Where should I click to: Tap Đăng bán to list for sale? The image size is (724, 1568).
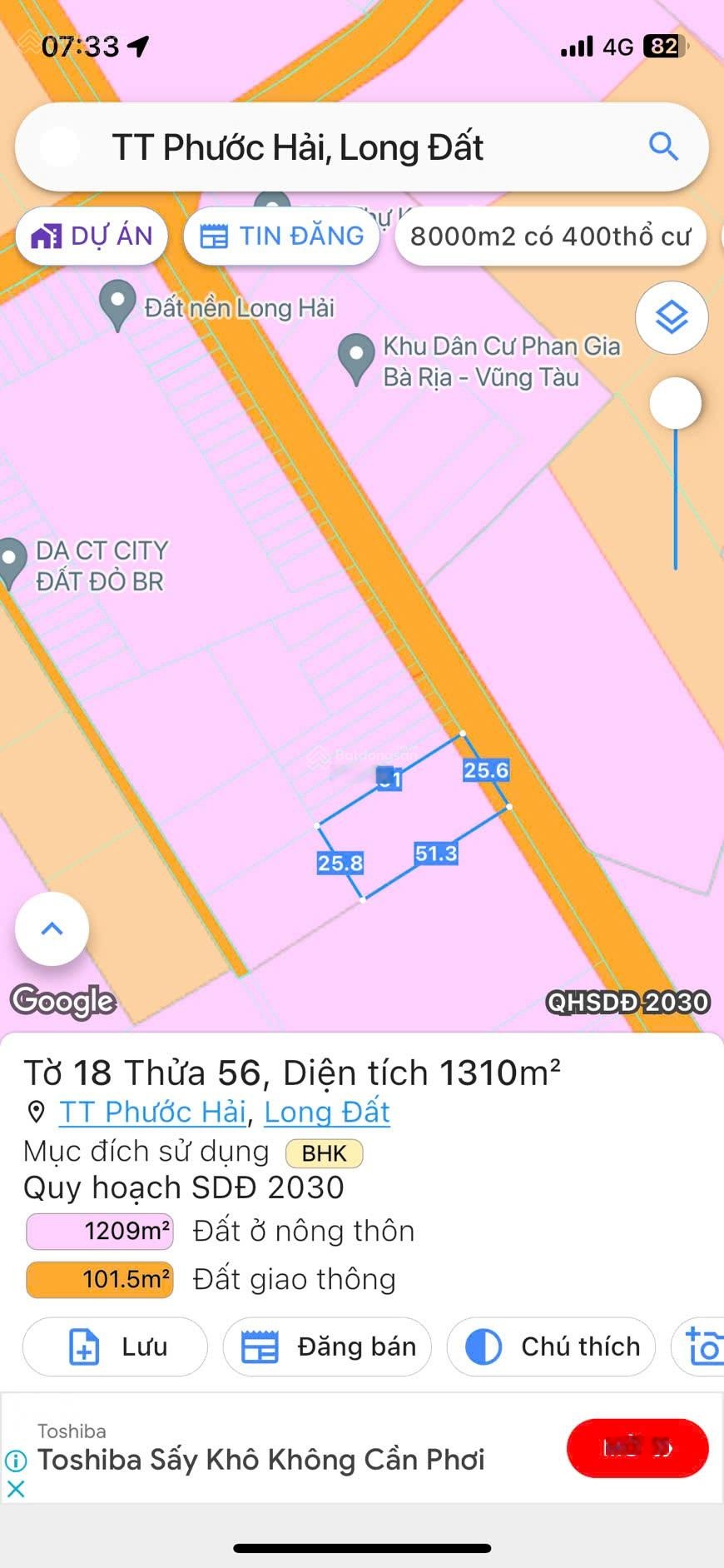(x=327, y=1346)
